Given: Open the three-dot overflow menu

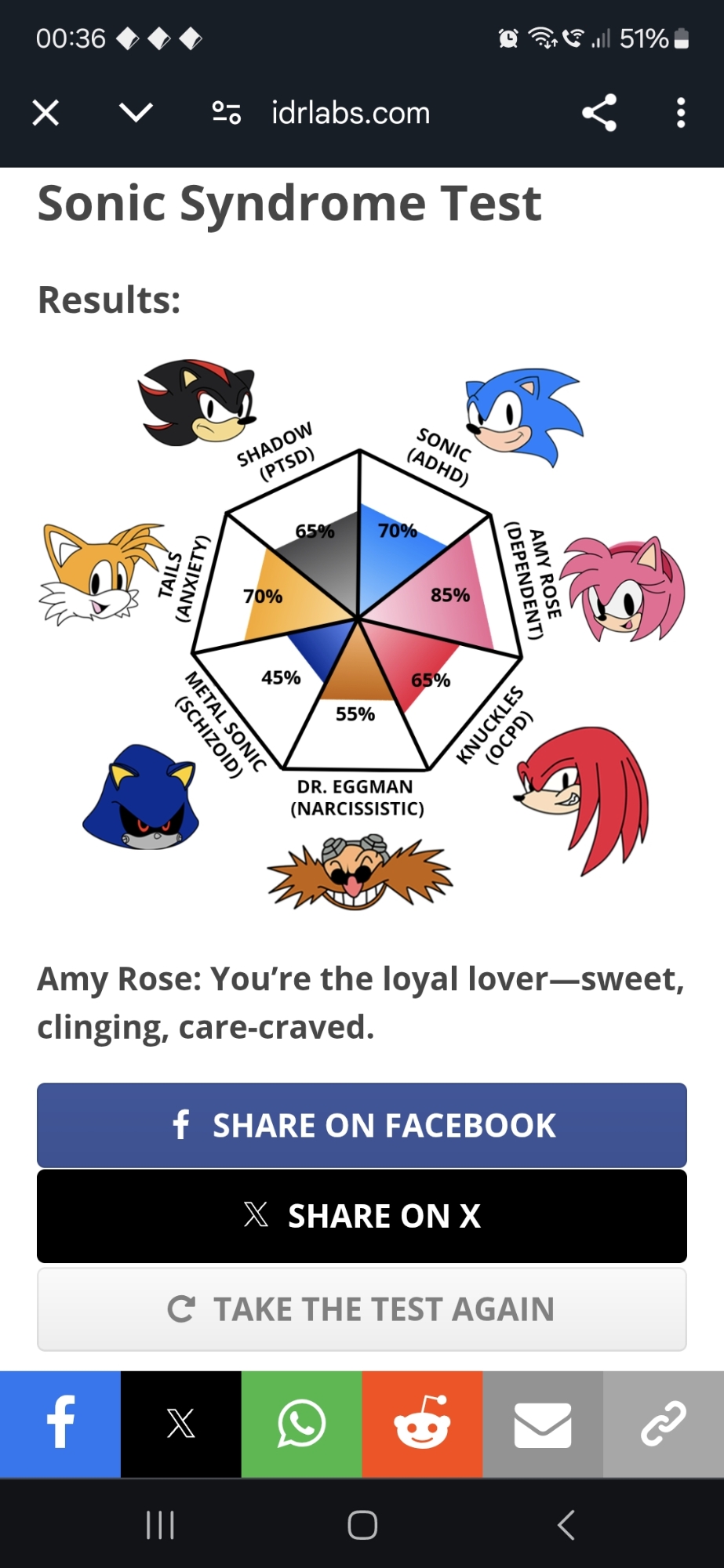Looking at the screenshot, I should pyautogui.click(x=680, y=113).
